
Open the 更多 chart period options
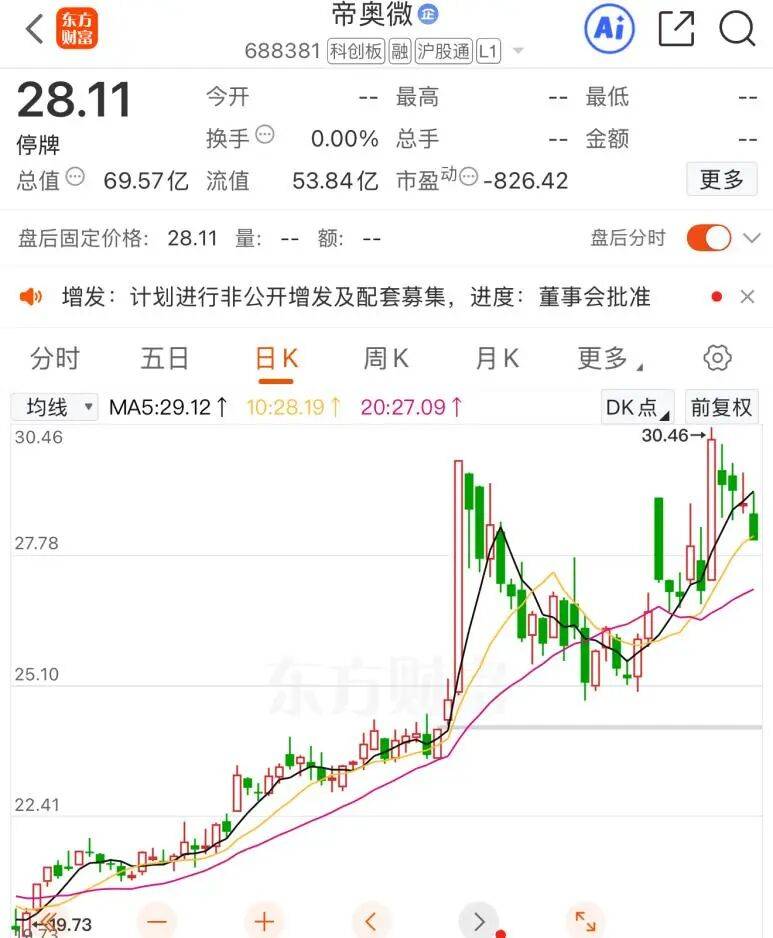coord(608,358)
